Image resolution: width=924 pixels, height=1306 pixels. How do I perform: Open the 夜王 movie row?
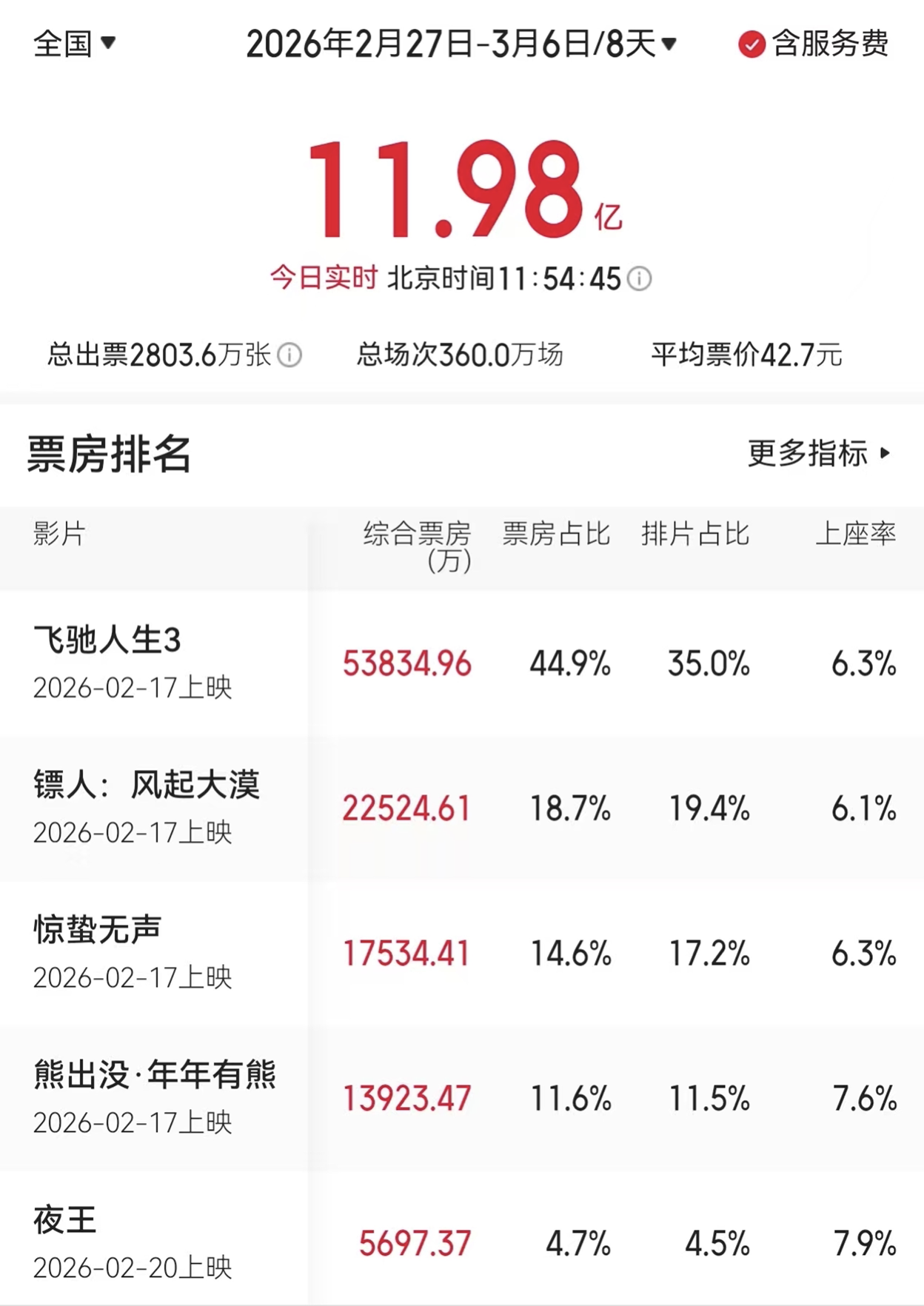coord(65,1220)
